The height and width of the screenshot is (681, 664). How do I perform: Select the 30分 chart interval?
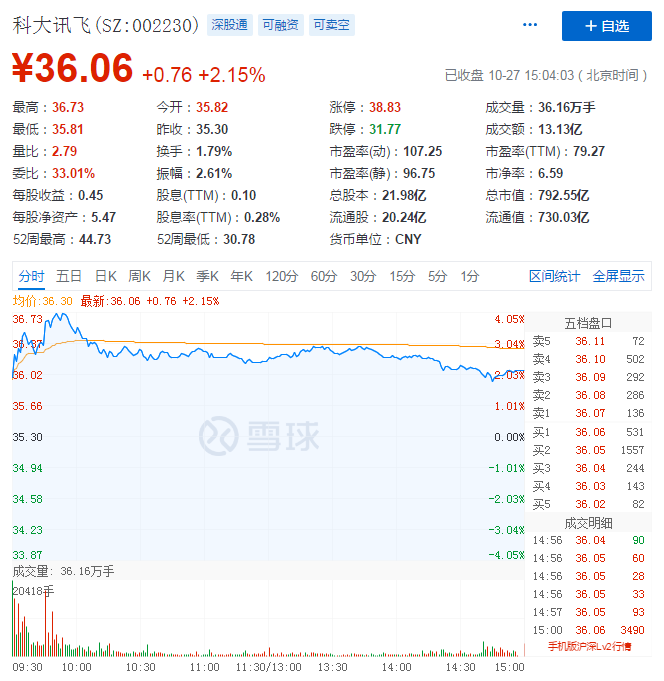(x=363, y=276)
